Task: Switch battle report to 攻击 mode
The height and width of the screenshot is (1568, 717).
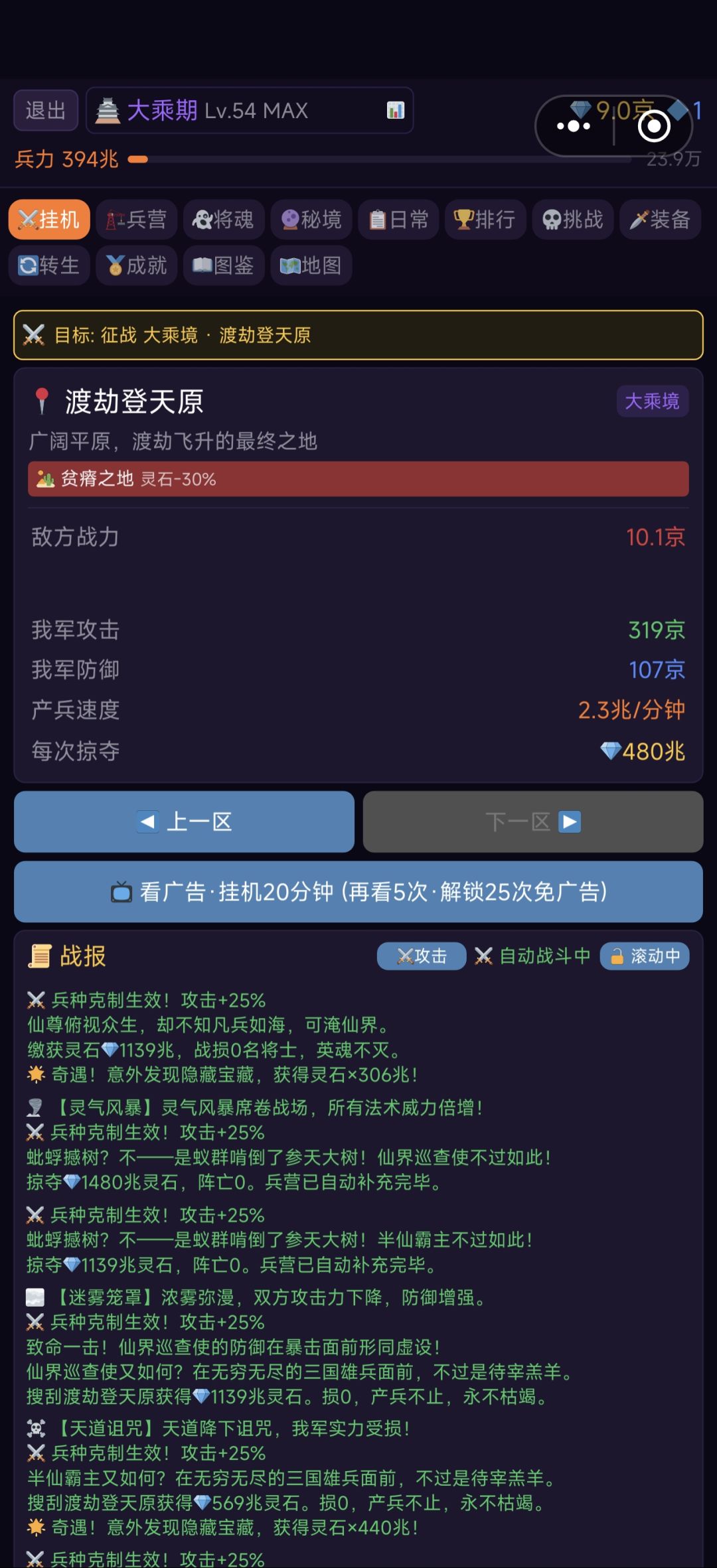Action: click(421, 956)
